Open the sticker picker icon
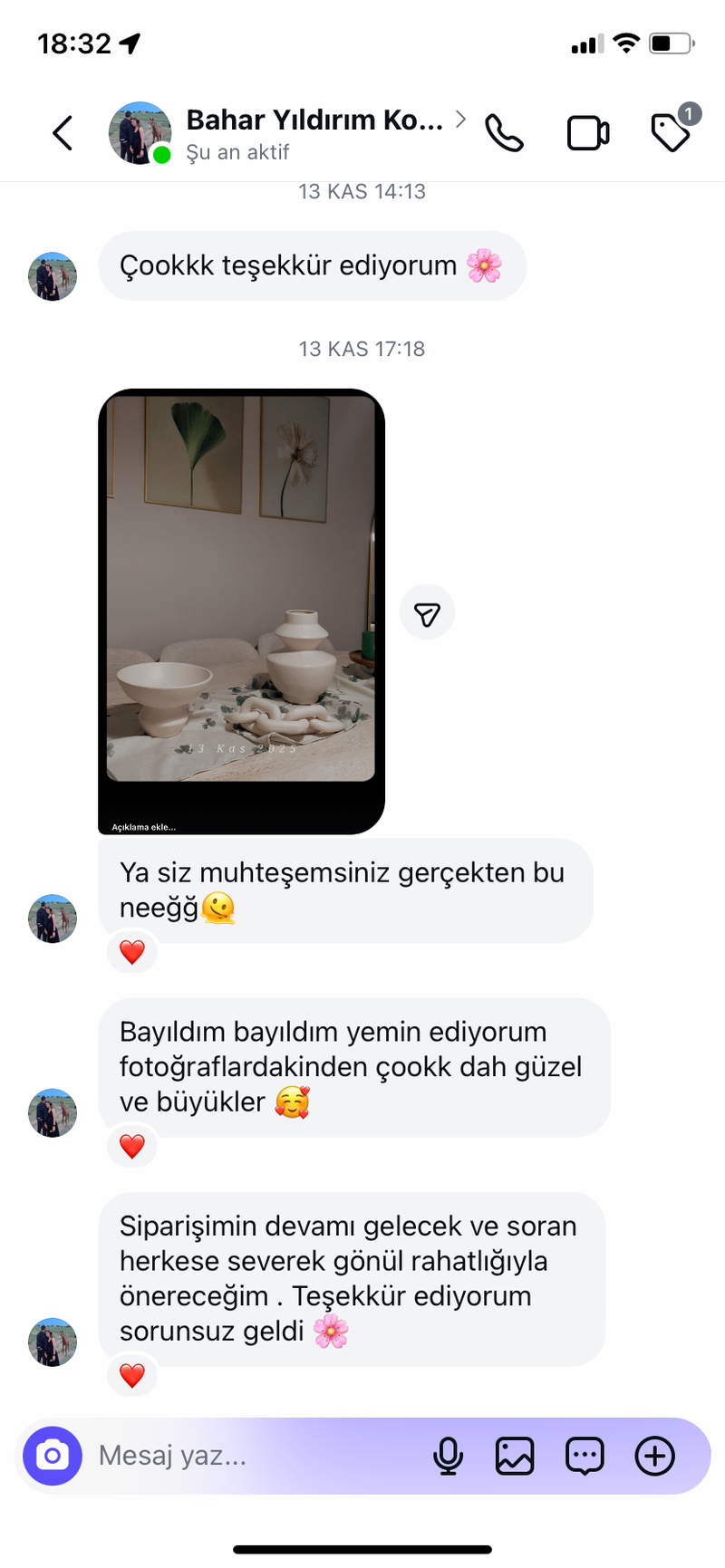 click(x=584, y=1456)
